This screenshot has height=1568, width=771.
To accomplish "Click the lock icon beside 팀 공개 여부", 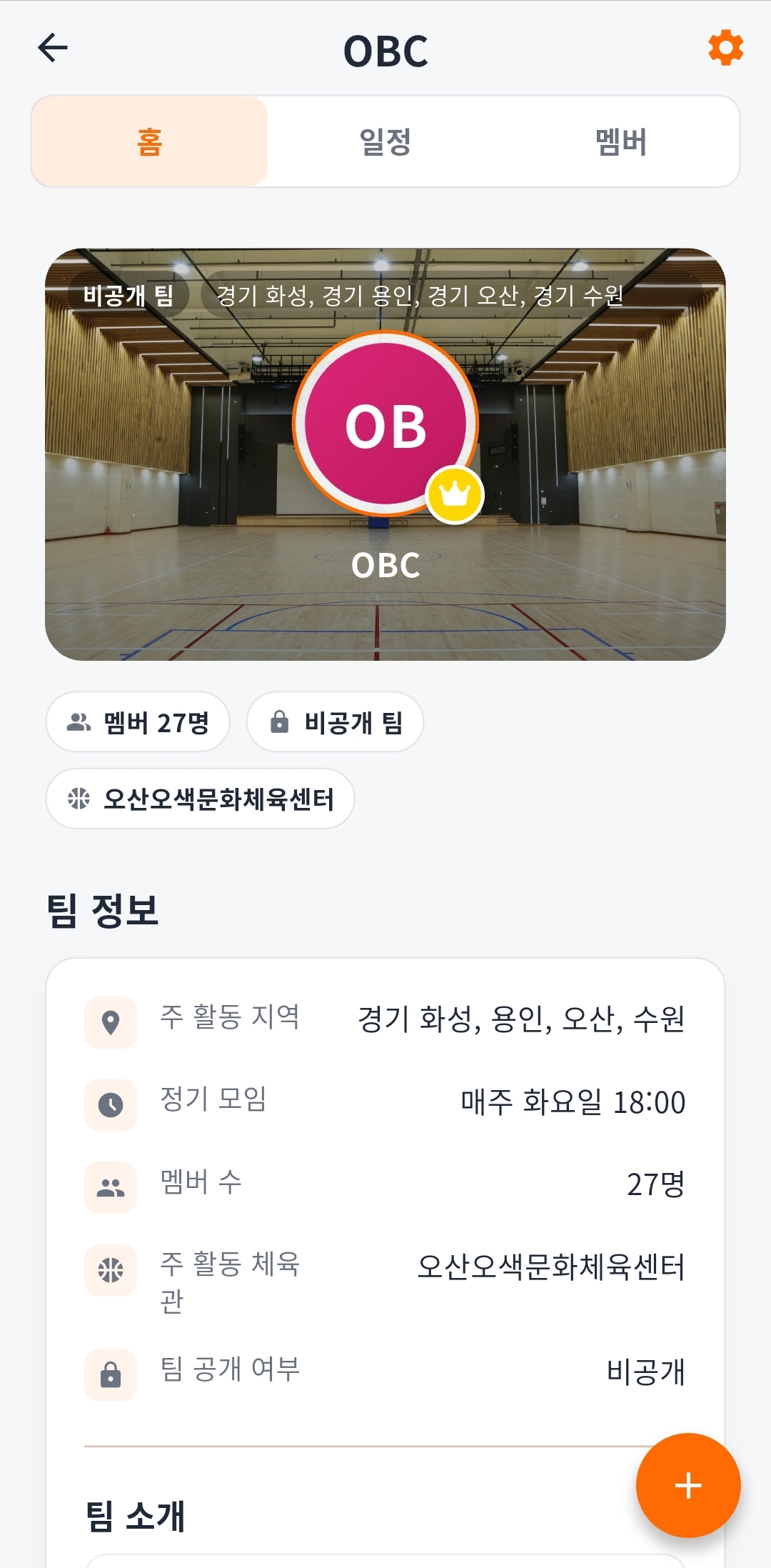I will [x=111, y=1373].
